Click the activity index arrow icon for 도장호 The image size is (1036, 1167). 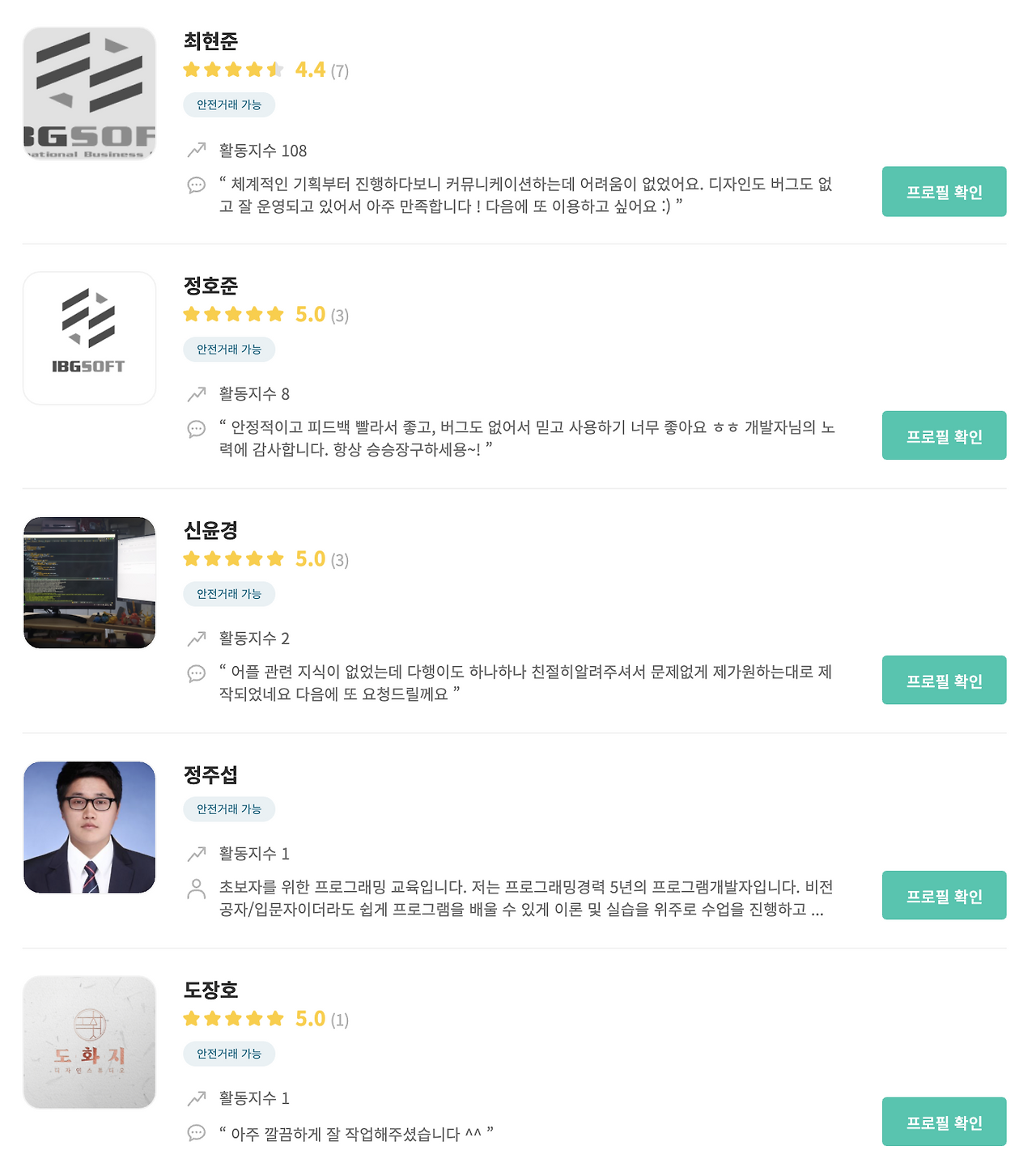195,1098
